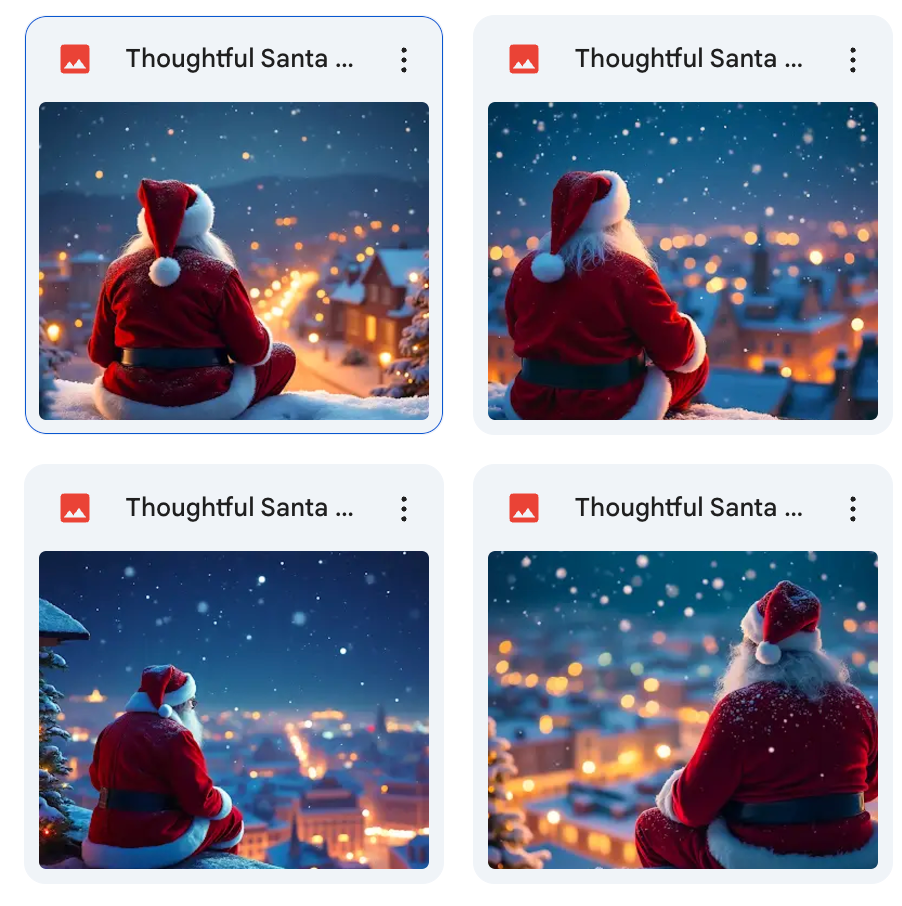Open the image with Santa sitting at far right
902x906 pixels.
(x=682, y=709)
